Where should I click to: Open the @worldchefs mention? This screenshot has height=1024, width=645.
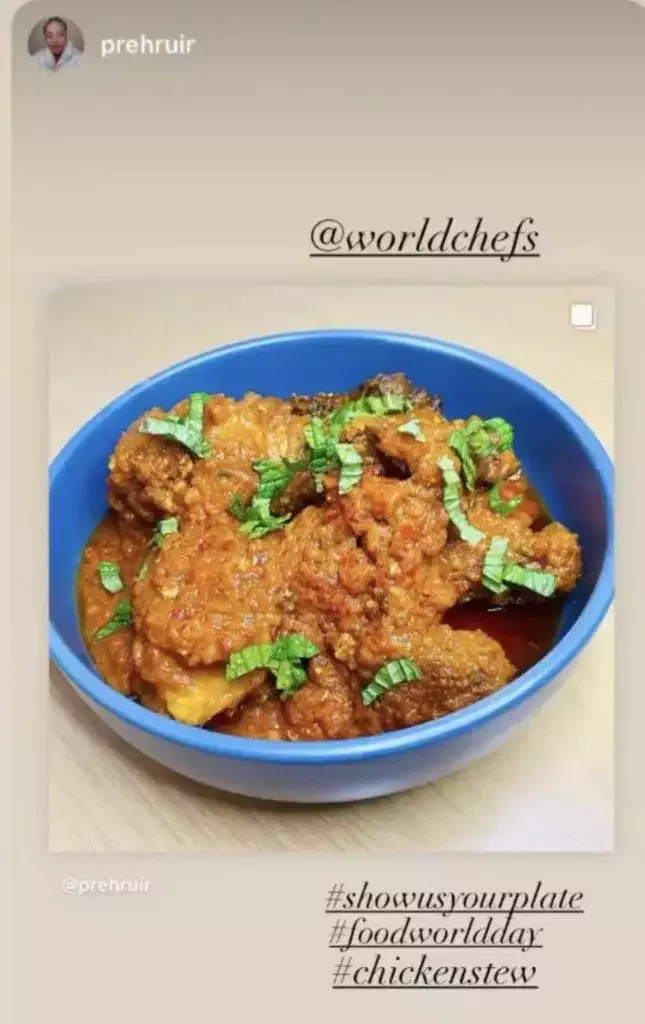[x=424, y=238]
